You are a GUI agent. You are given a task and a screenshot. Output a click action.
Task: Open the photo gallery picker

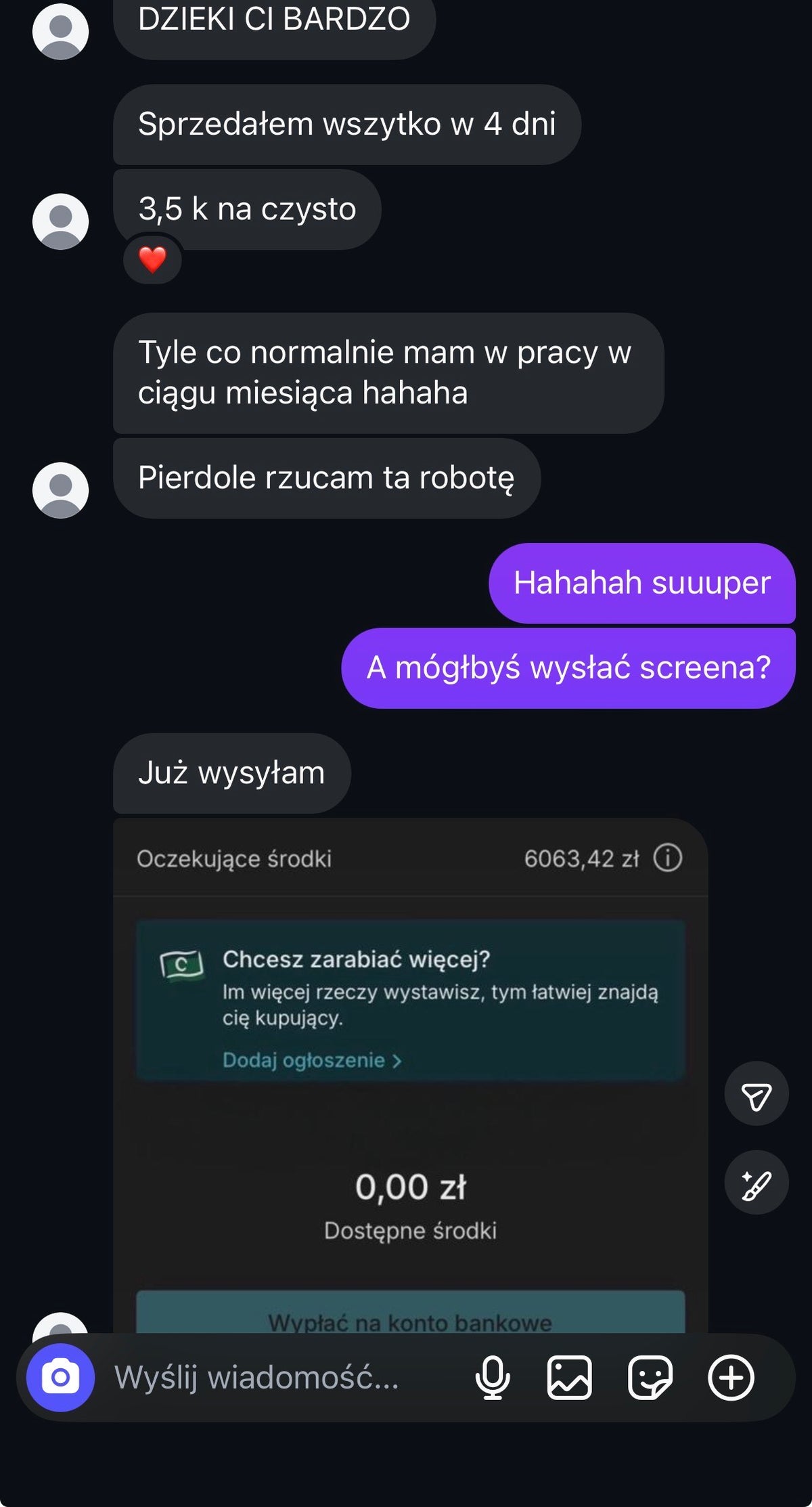tap(569, 1377)
